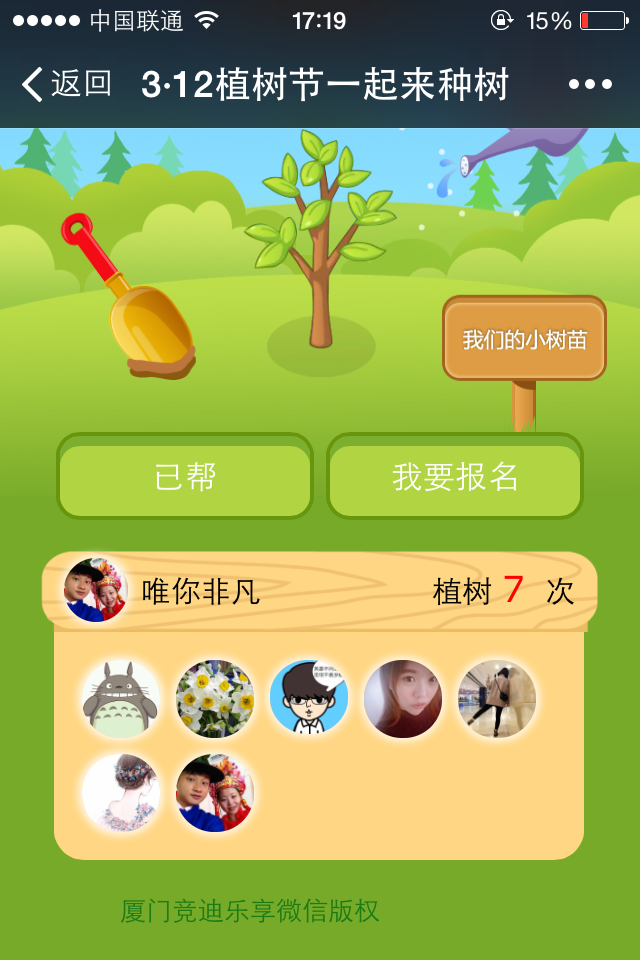
Task: Open the three-dot overflow menu
Action: point(590,85)
